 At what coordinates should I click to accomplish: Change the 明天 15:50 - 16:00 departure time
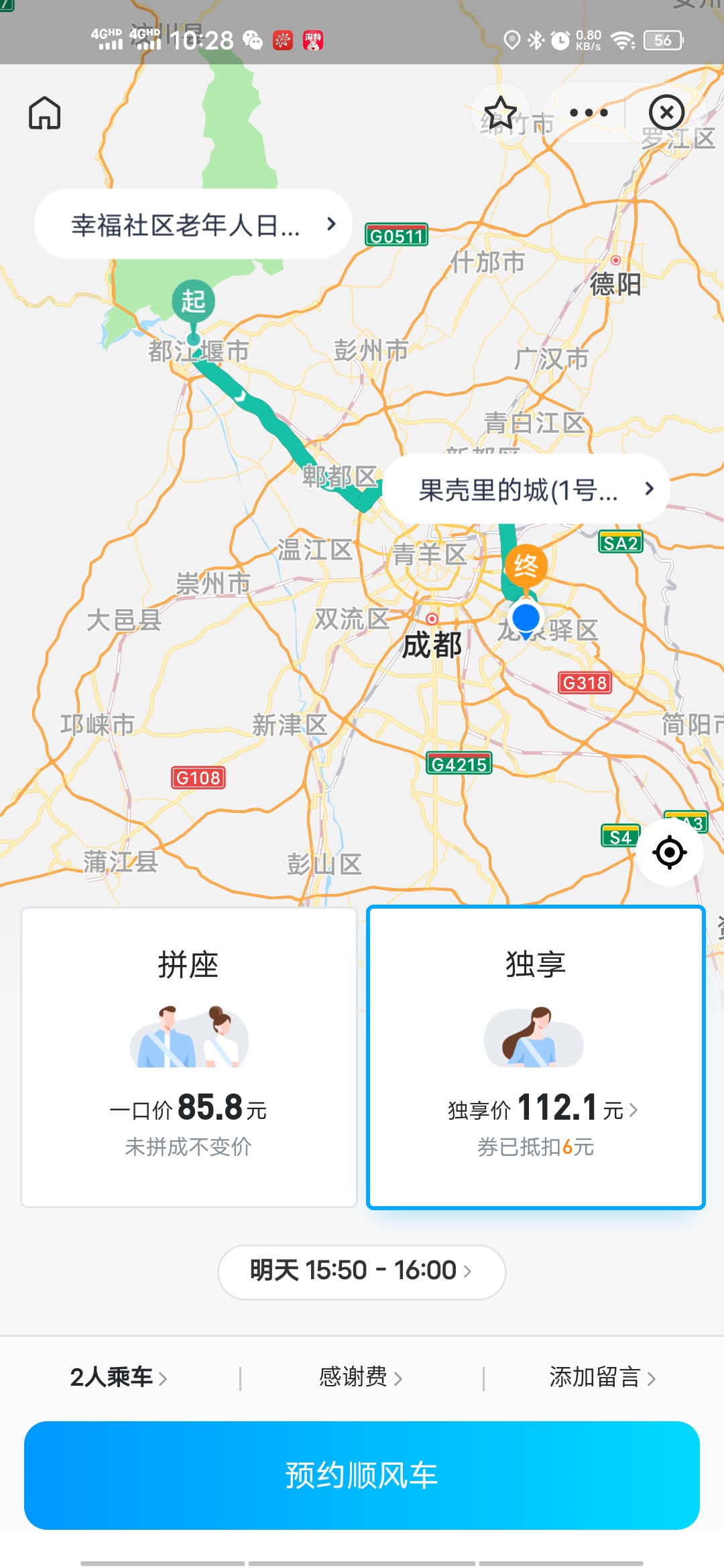361,1271
